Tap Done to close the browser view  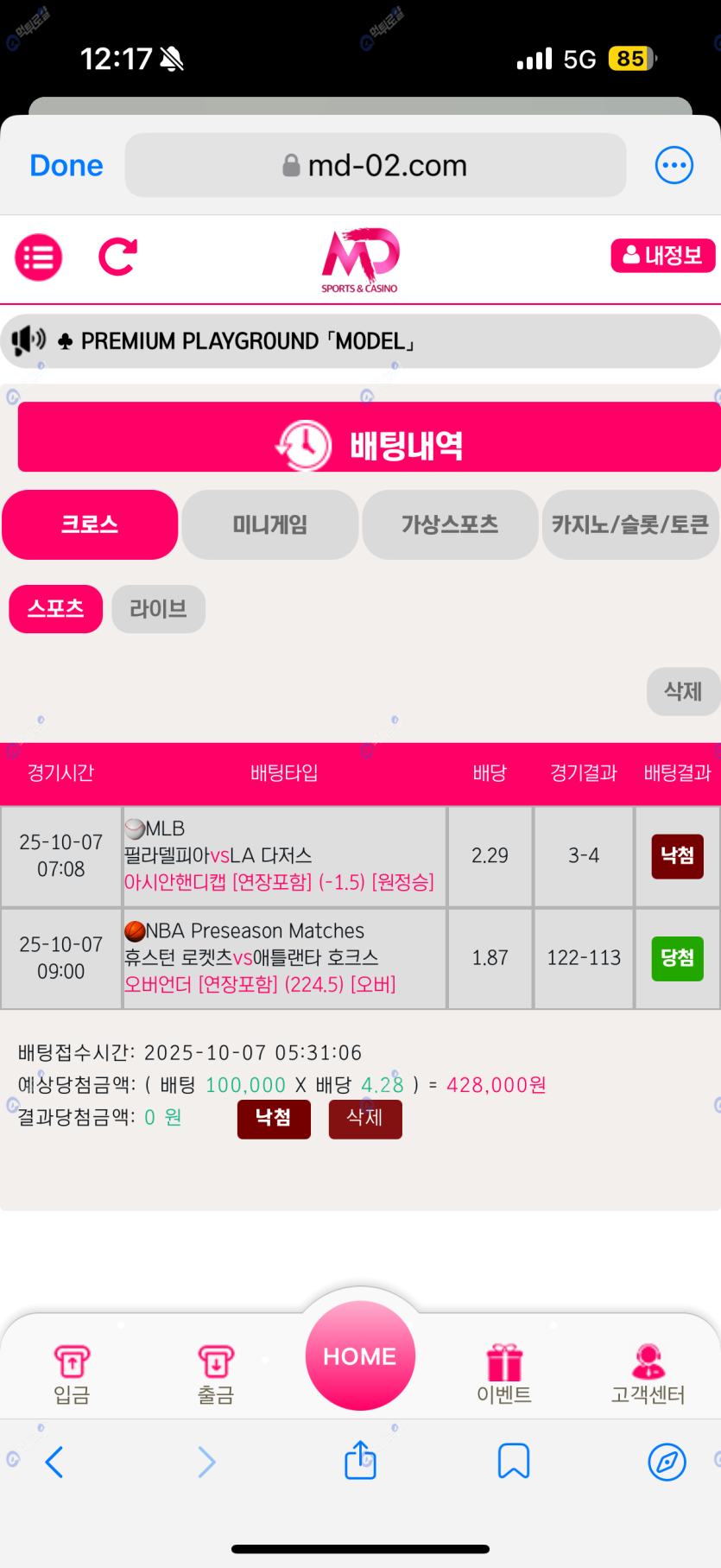tap(66, 165)
